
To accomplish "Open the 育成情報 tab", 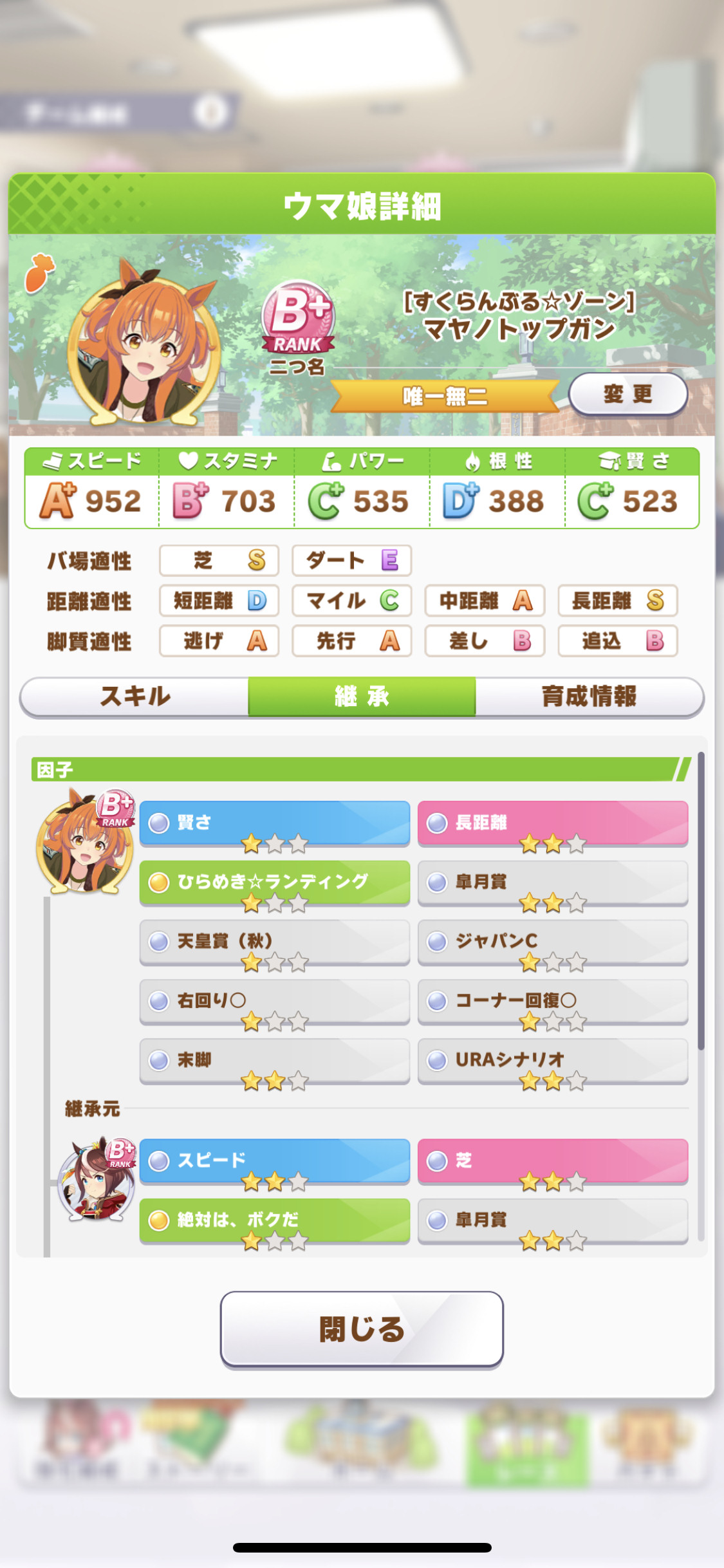I will 589,696.
